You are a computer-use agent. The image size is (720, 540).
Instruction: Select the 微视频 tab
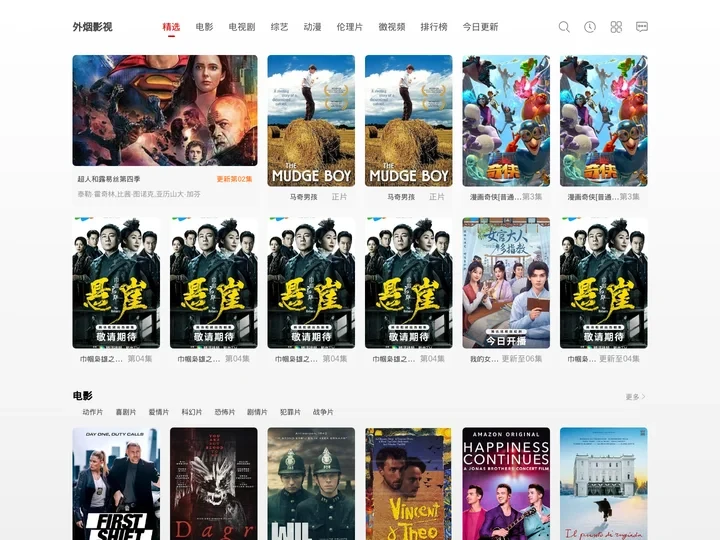(392, 27)
